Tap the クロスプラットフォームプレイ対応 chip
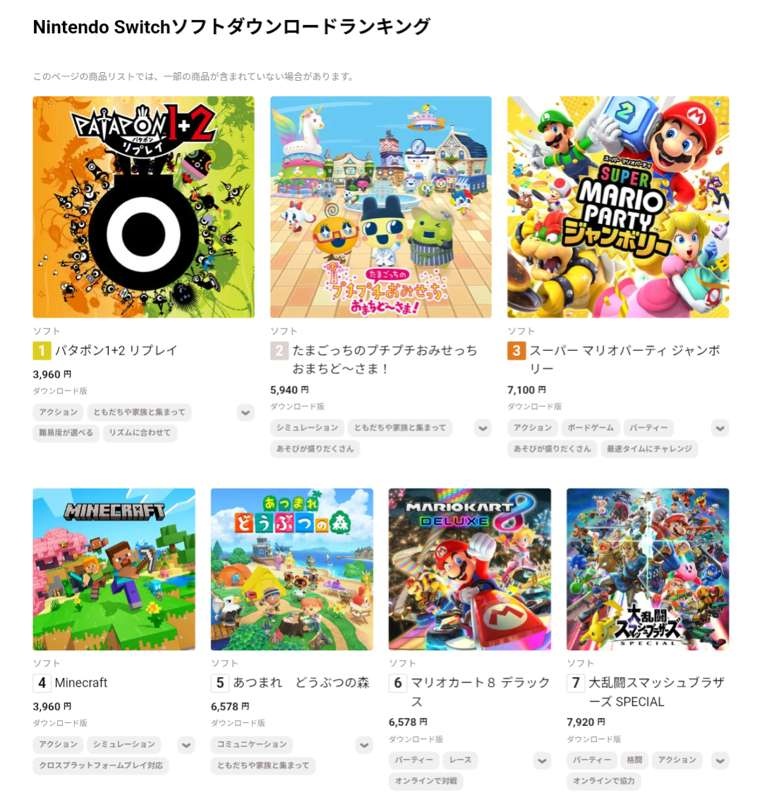762x800 pixels. coord(101,766)
